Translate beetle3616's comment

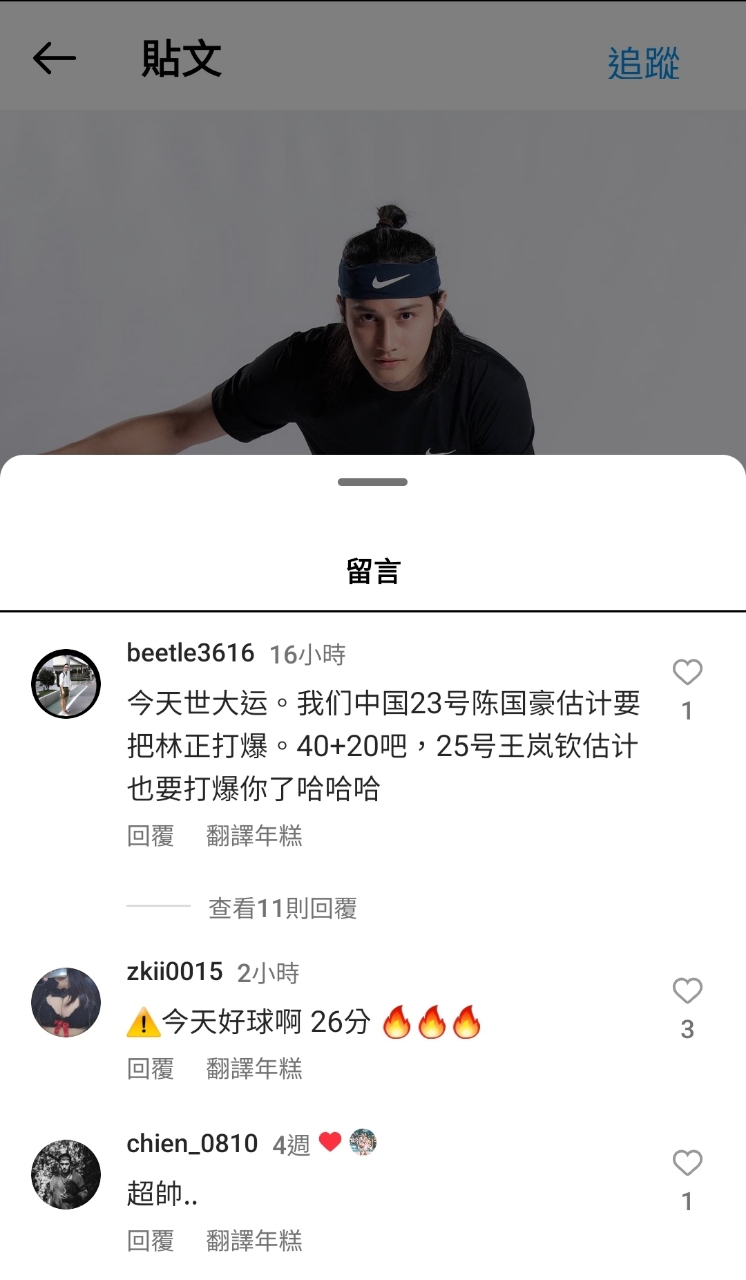[254, 836]
